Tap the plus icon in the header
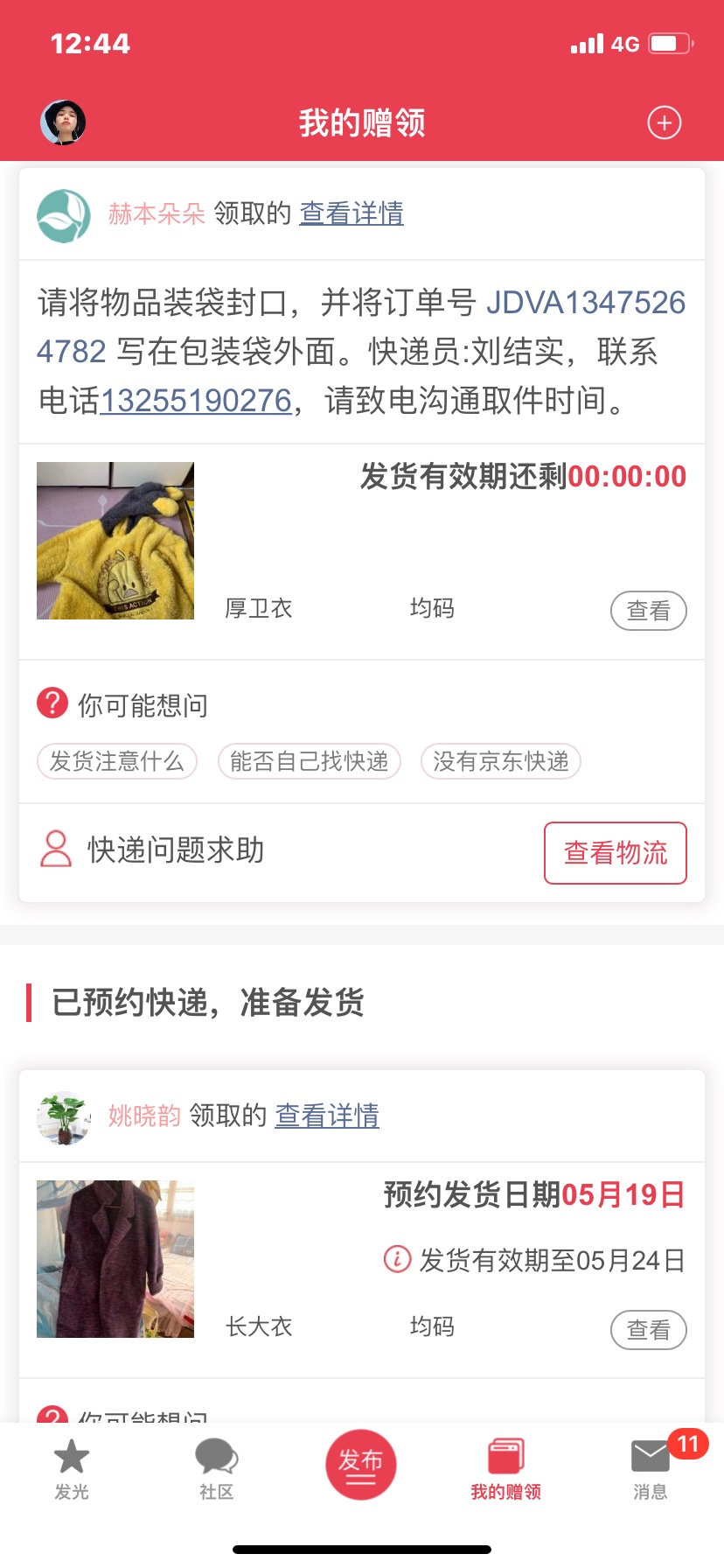 click(664, 122)
